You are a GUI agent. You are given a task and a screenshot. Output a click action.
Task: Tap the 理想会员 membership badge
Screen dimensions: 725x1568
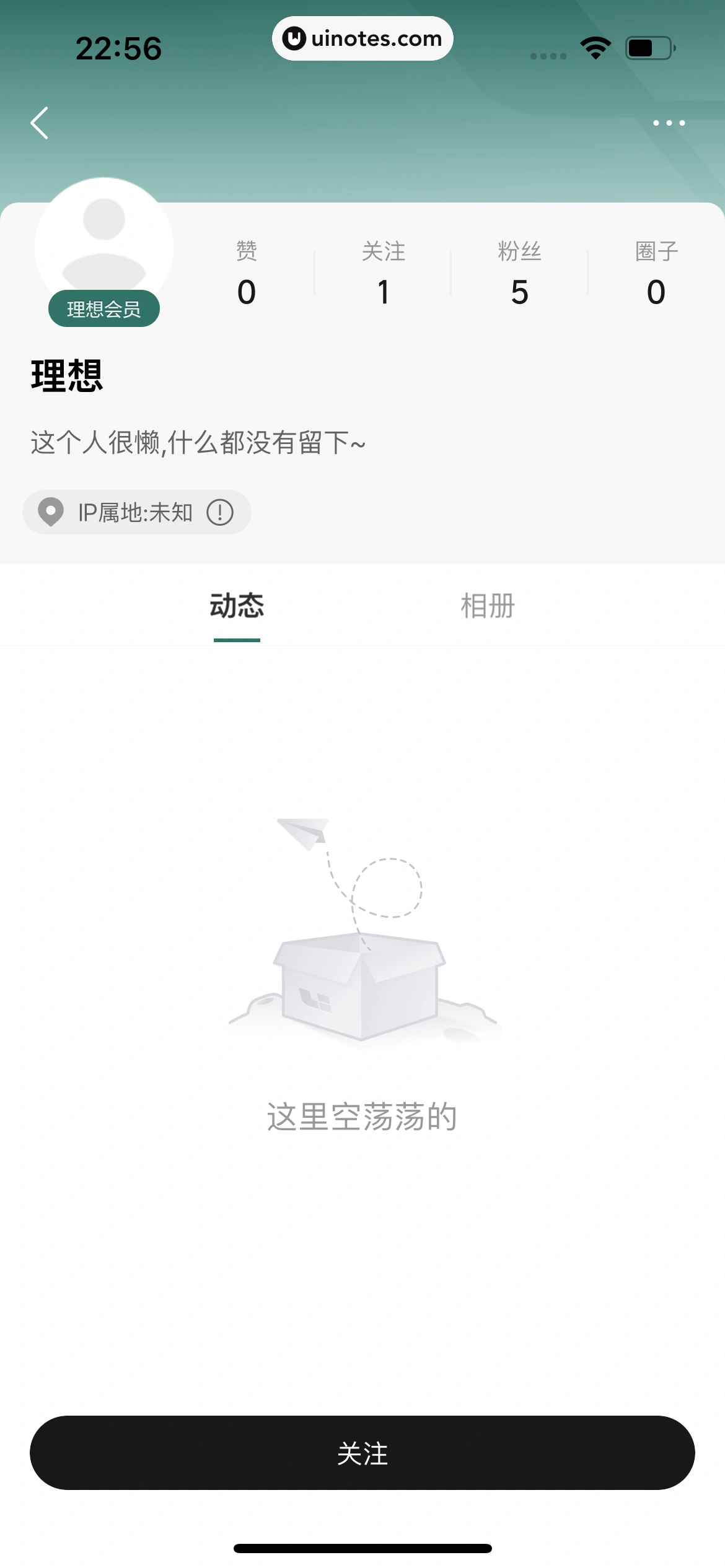pyautogui.click(x=103, y=308)
